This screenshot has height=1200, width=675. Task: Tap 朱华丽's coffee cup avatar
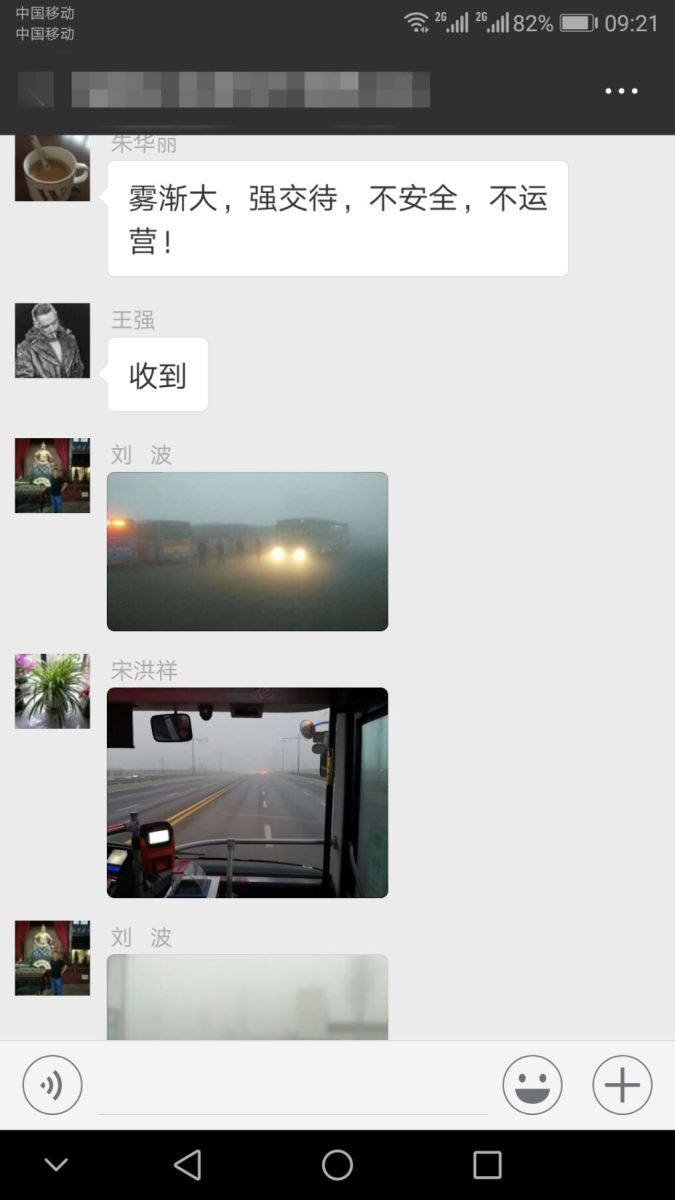coord(52,168)
